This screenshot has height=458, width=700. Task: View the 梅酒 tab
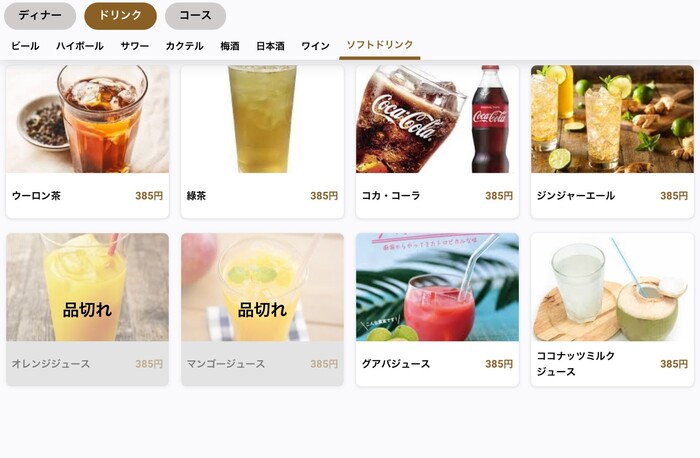click(230, 46)
